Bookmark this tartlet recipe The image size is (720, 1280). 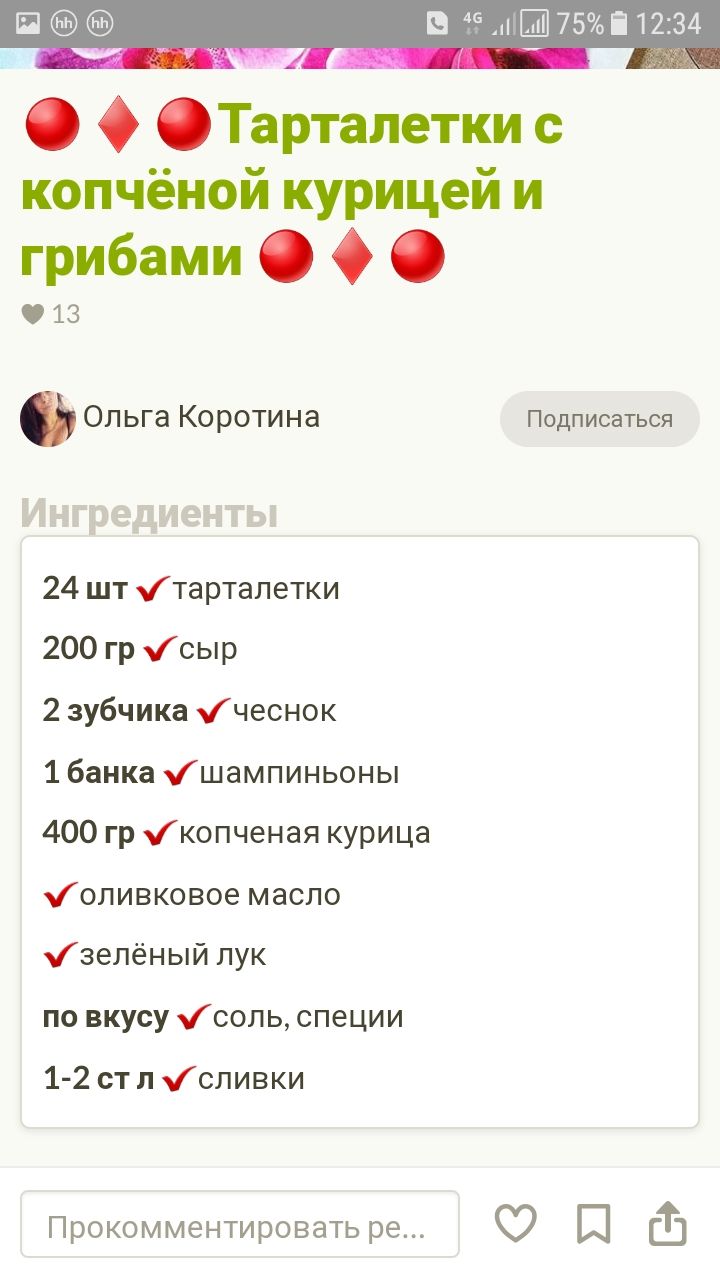593,1224
